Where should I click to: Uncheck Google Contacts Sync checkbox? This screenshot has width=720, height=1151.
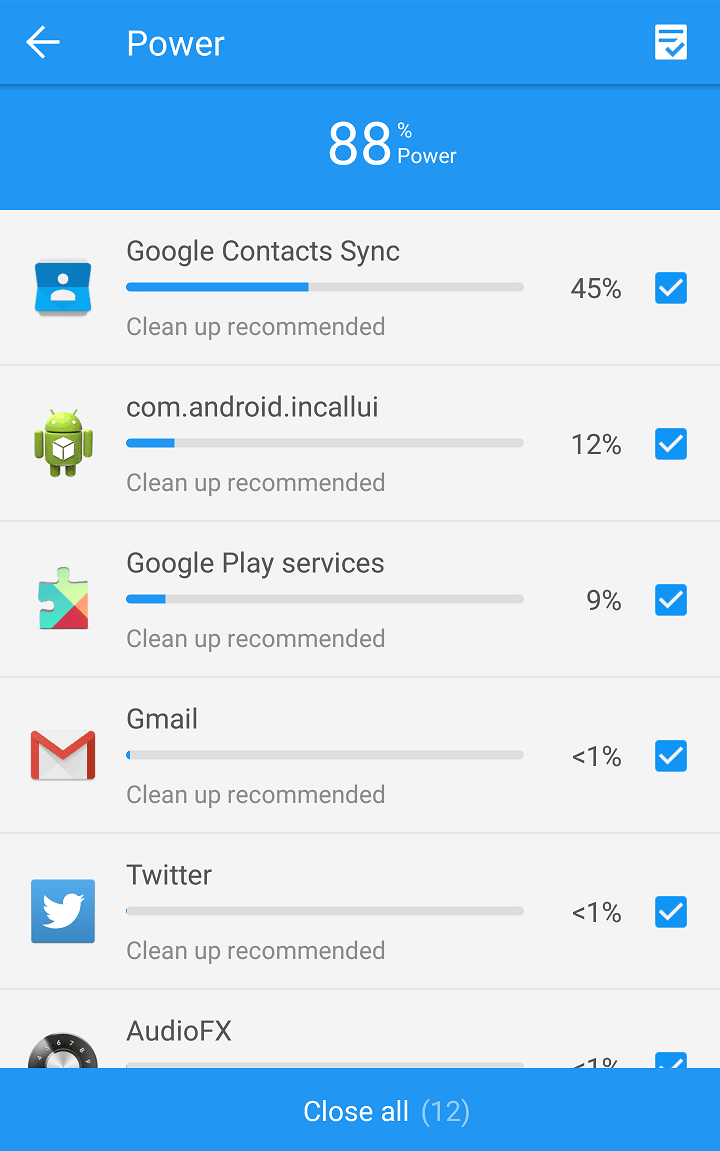(x=670, y=289)
